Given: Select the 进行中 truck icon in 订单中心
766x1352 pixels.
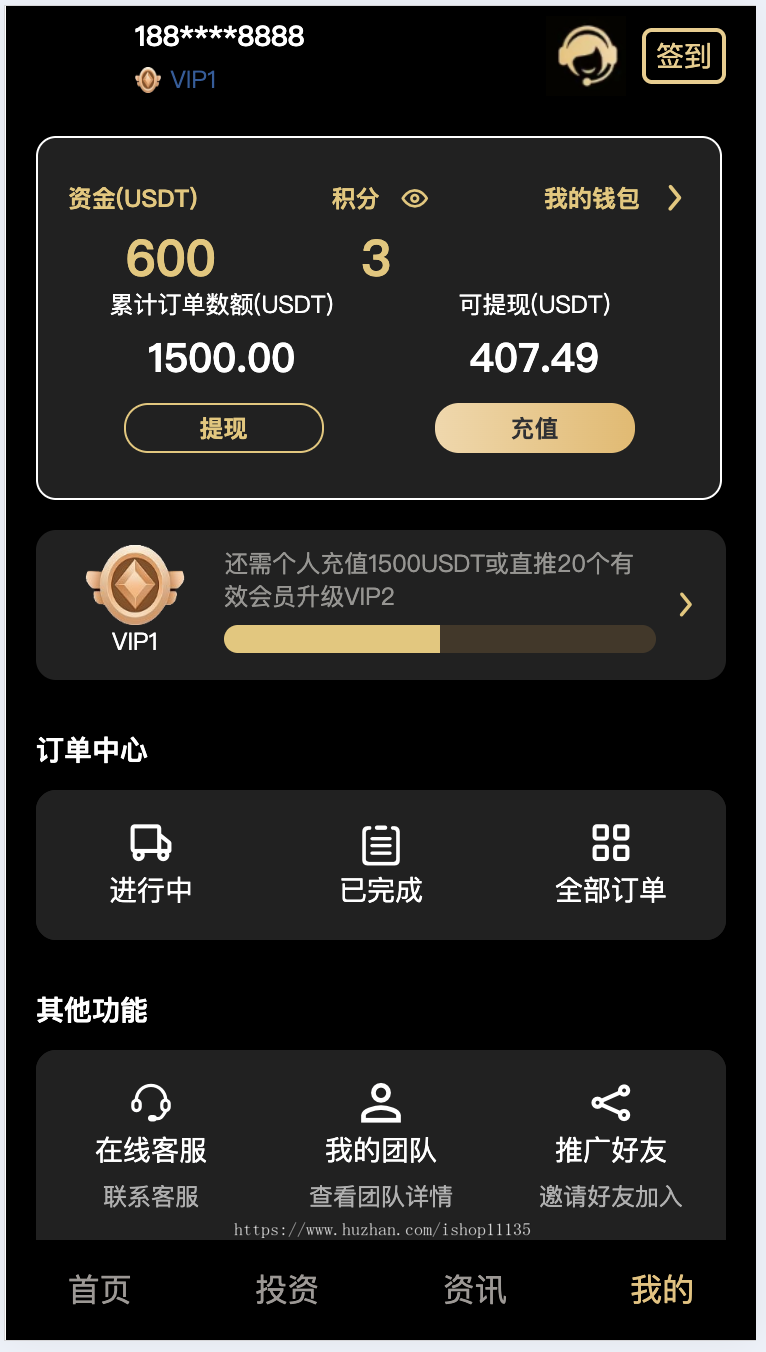Looking at the screenshot, I should 150,845.
